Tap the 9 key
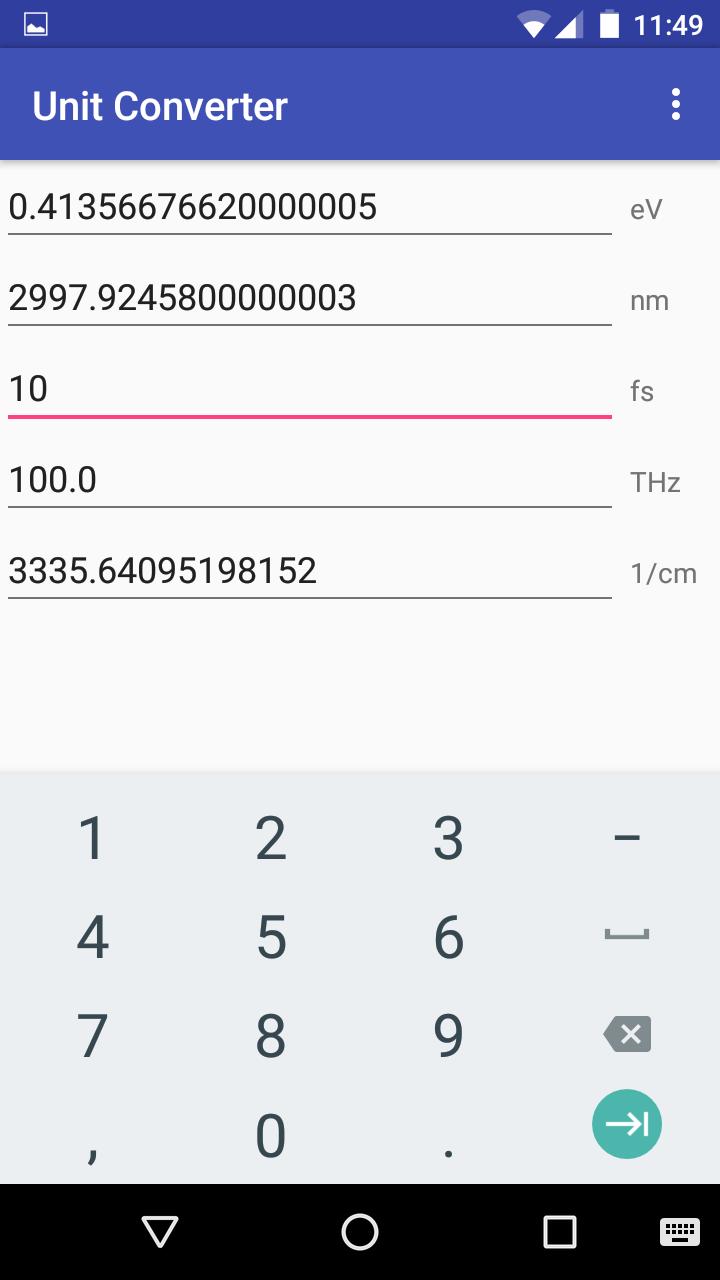Image resolution: width=720 pixels, height=1280 pixels. pos(449,1037)
